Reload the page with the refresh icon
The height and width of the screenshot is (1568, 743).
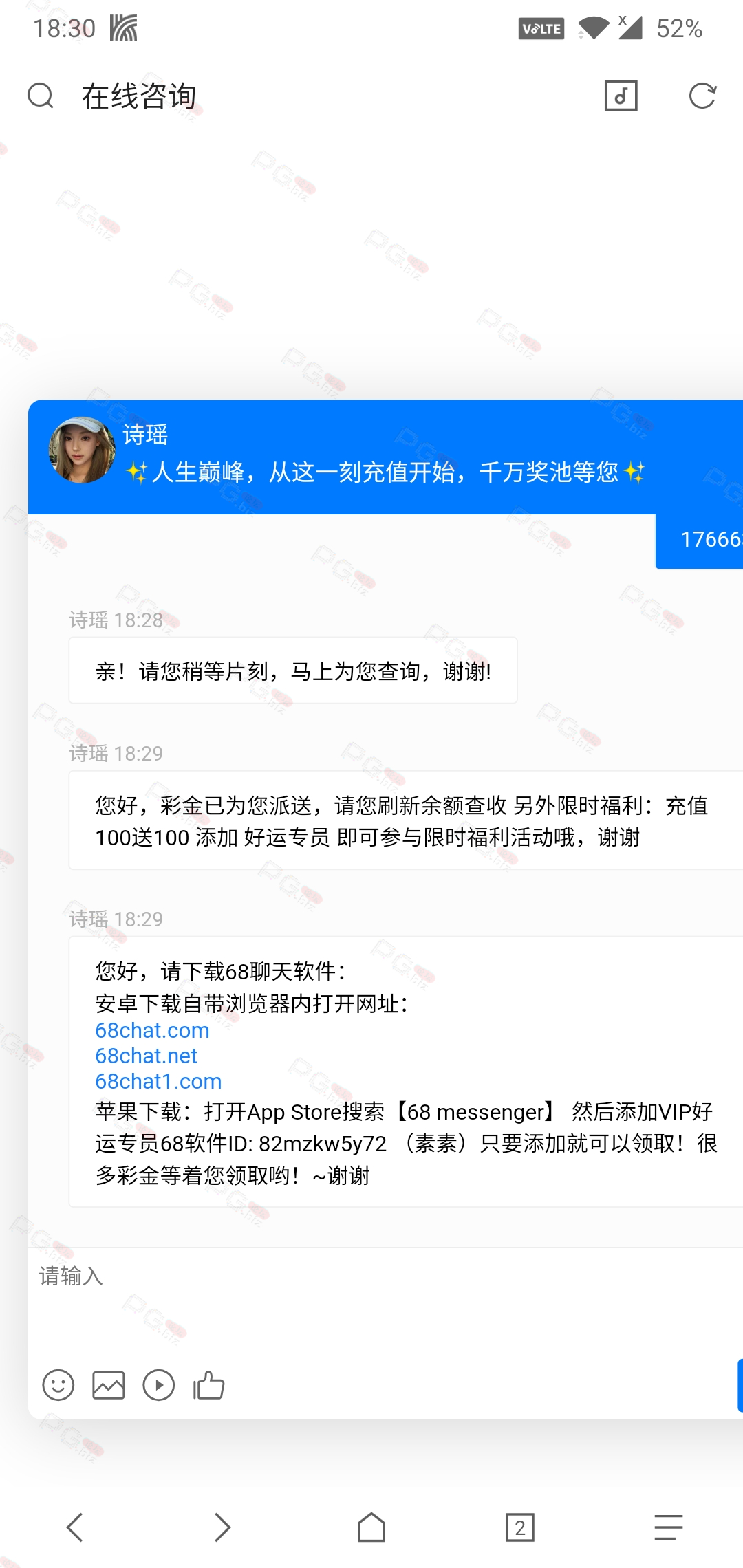pyautogui.click(x=702, y=96)
